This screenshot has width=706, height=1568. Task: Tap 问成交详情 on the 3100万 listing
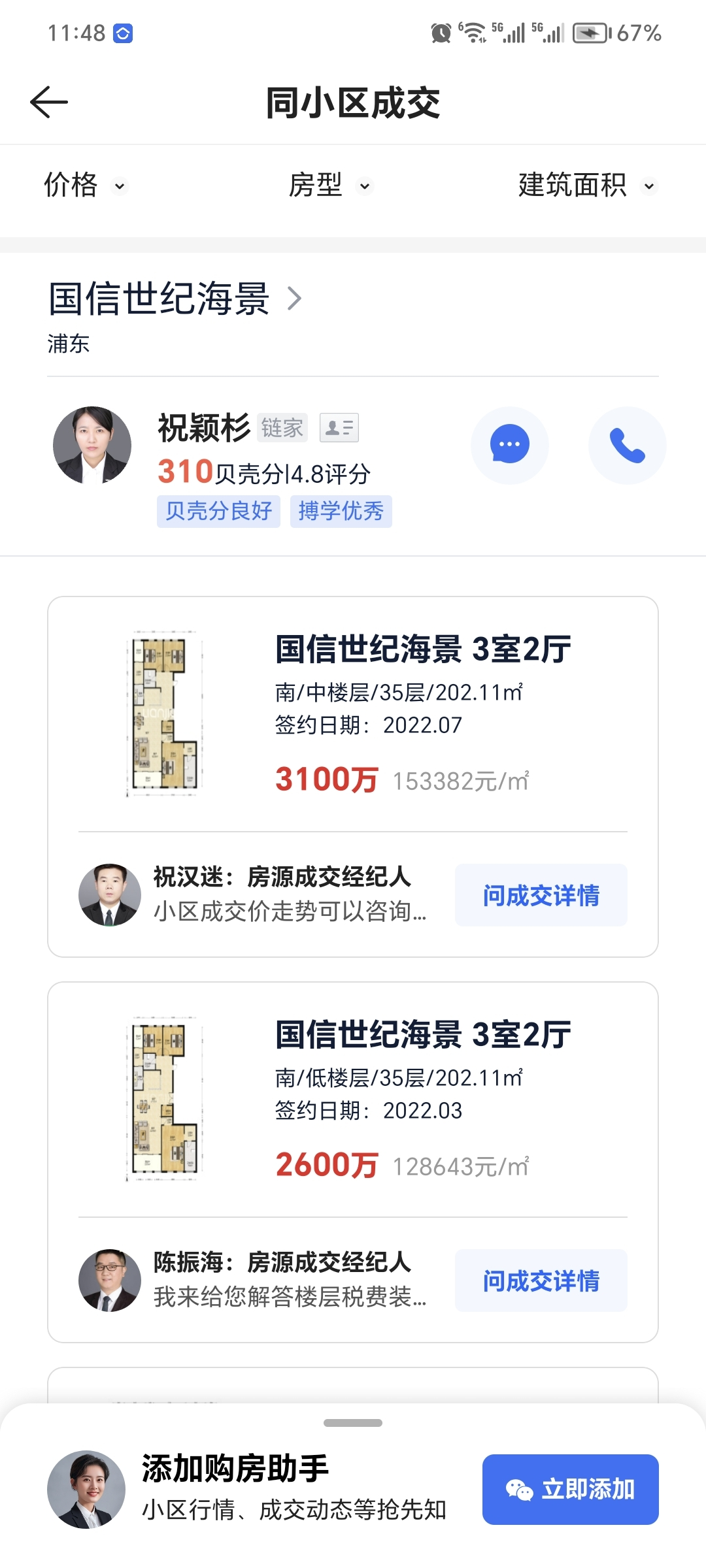pos(541,896)
